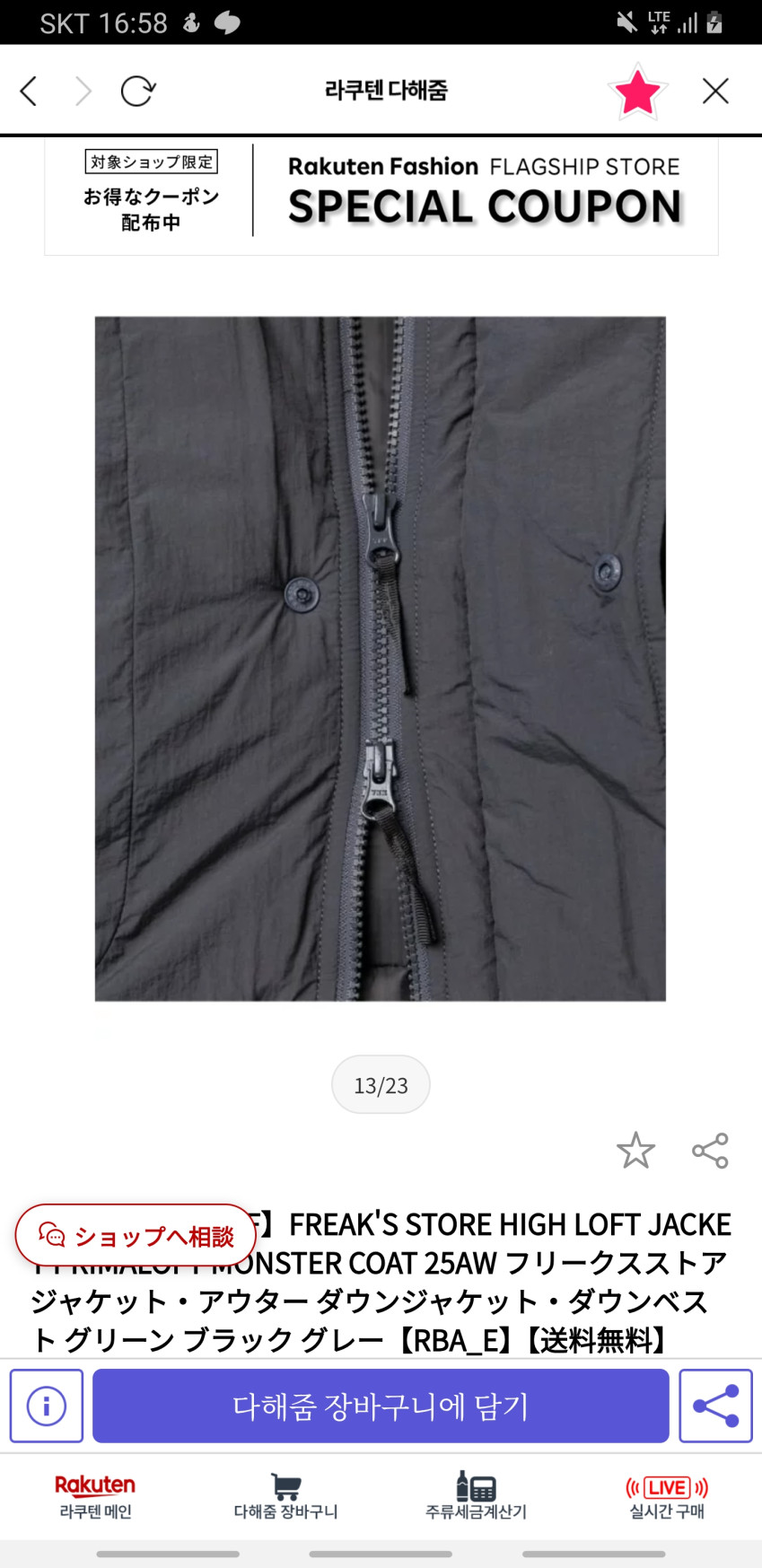Go to 라쿠텐 메인

(x=95, y=1496)
